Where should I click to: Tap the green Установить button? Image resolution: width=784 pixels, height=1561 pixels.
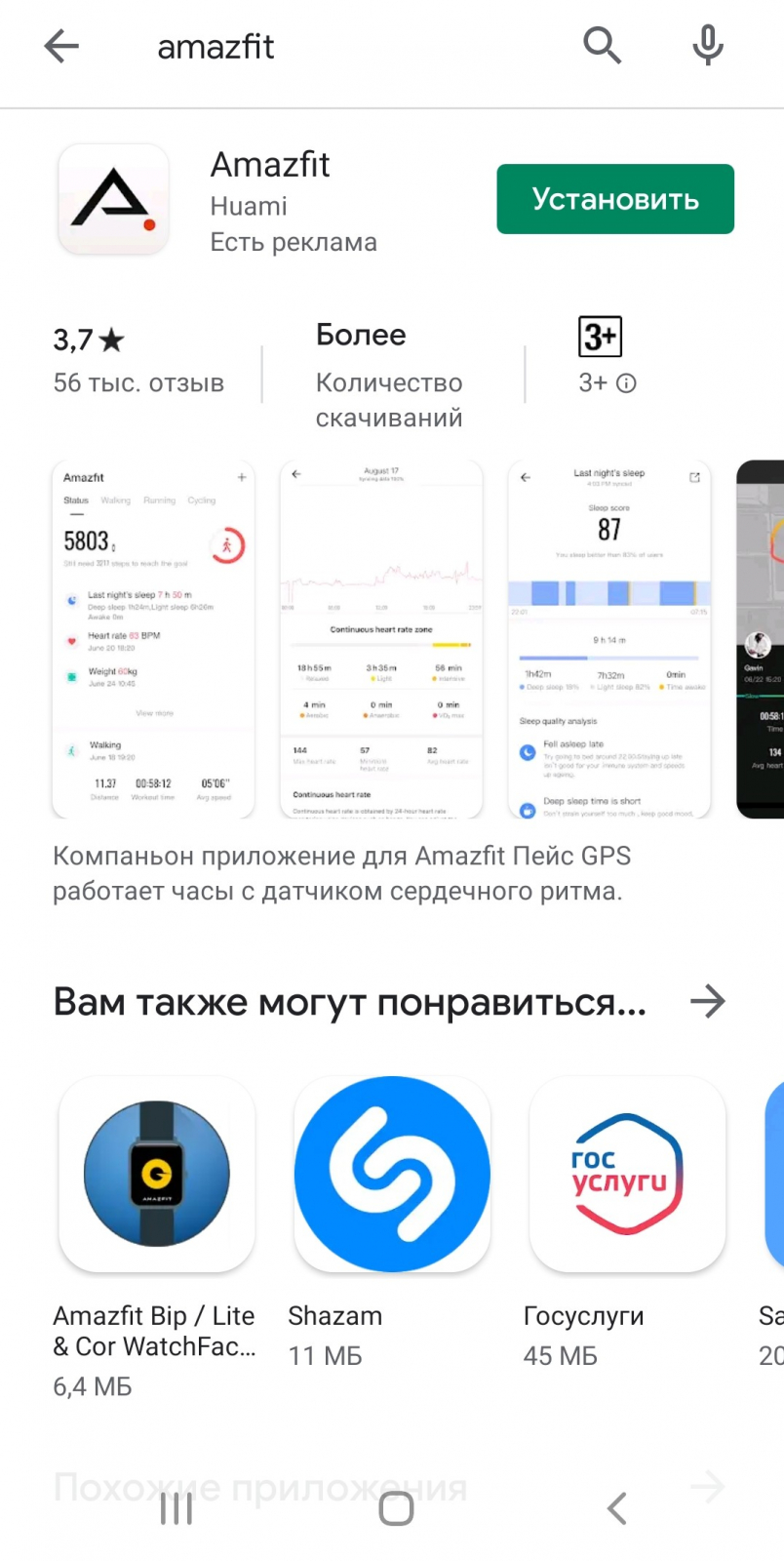(x=614, y=199)
